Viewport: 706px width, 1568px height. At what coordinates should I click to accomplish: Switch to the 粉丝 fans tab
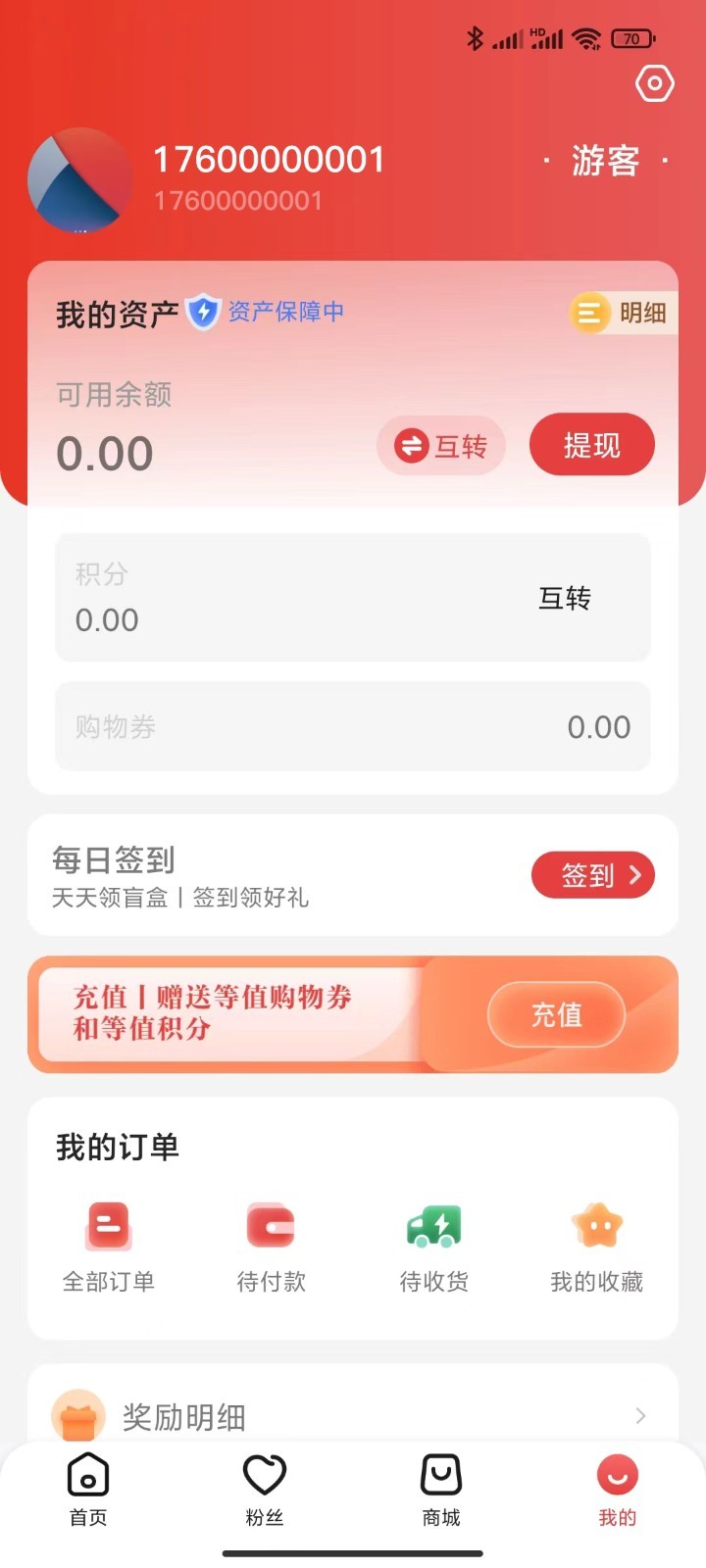[x=265, y=1490]
